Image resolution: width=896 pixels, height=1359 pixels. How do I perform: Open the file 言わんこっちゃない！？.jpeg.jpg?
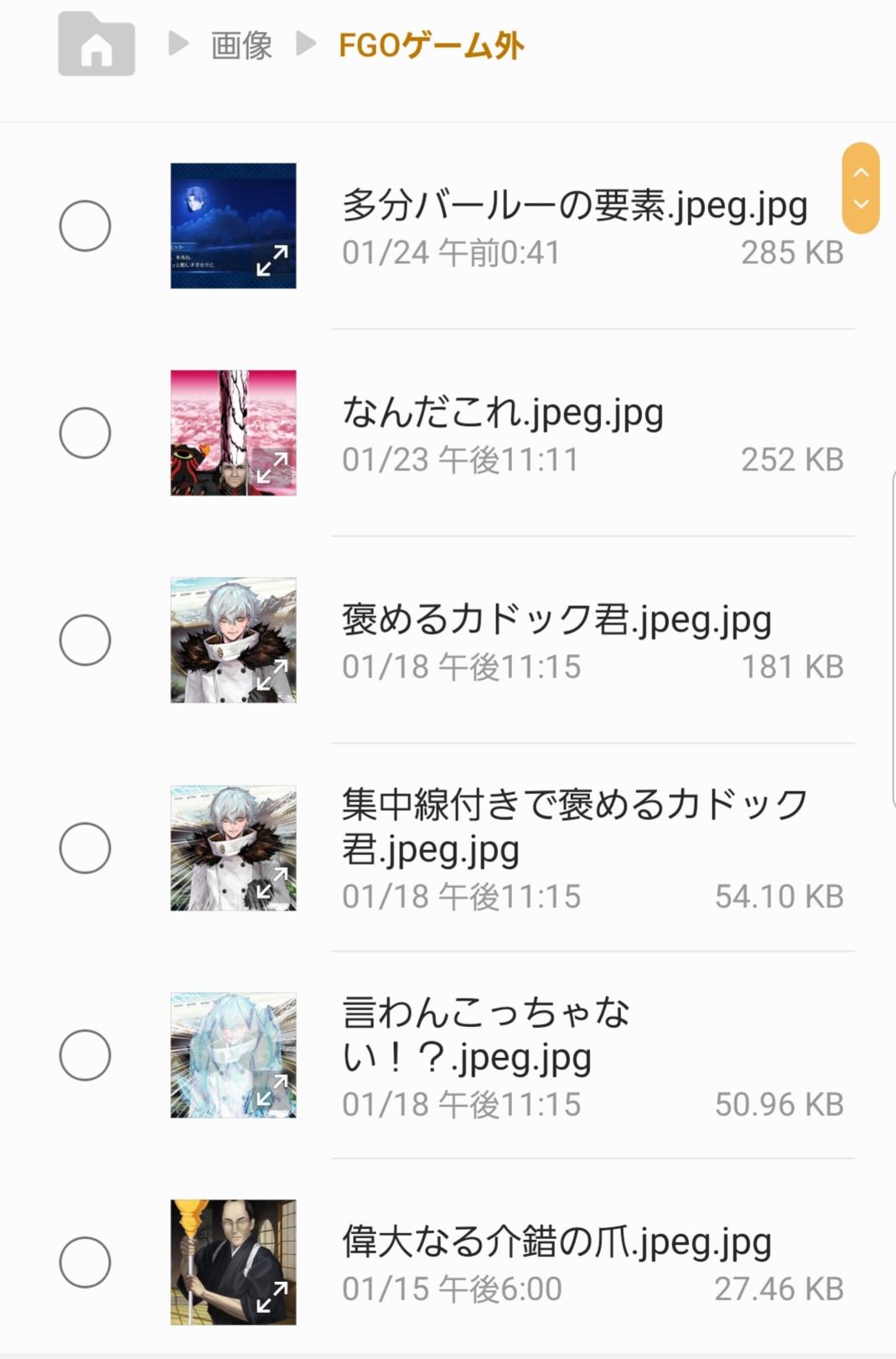[486, 1035]
